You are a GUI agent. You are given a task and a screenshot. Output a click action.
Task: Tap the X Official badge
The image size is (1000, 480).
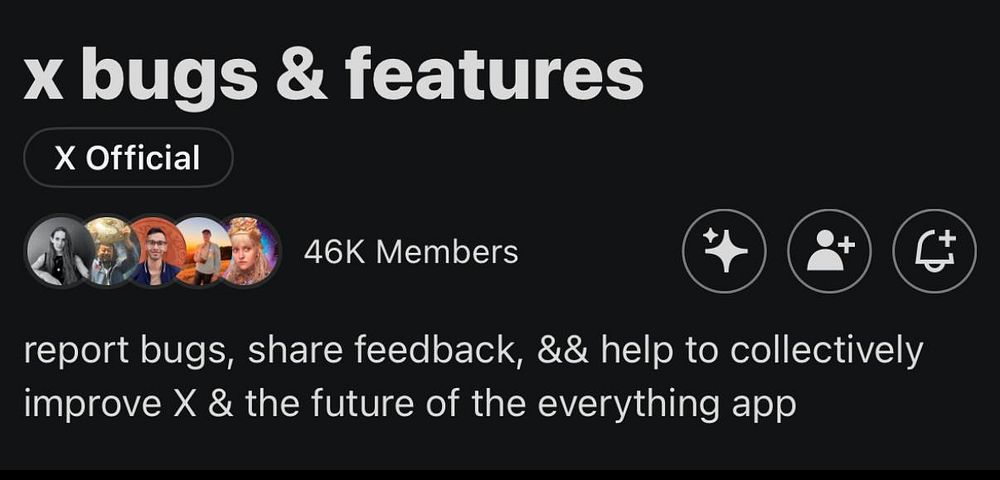[x=128, y=158]
